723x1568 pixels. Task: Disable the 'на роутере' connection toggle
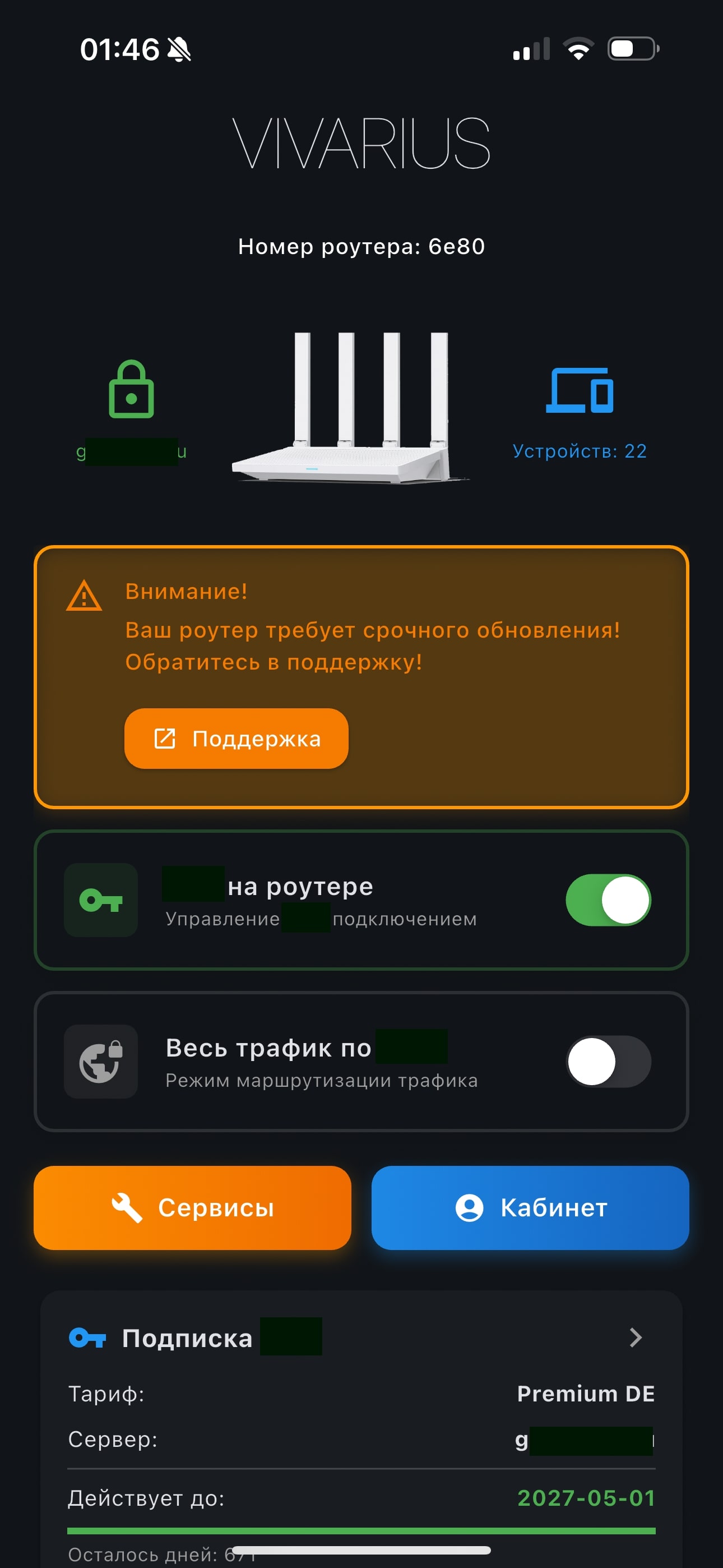[x=609, y=901]
